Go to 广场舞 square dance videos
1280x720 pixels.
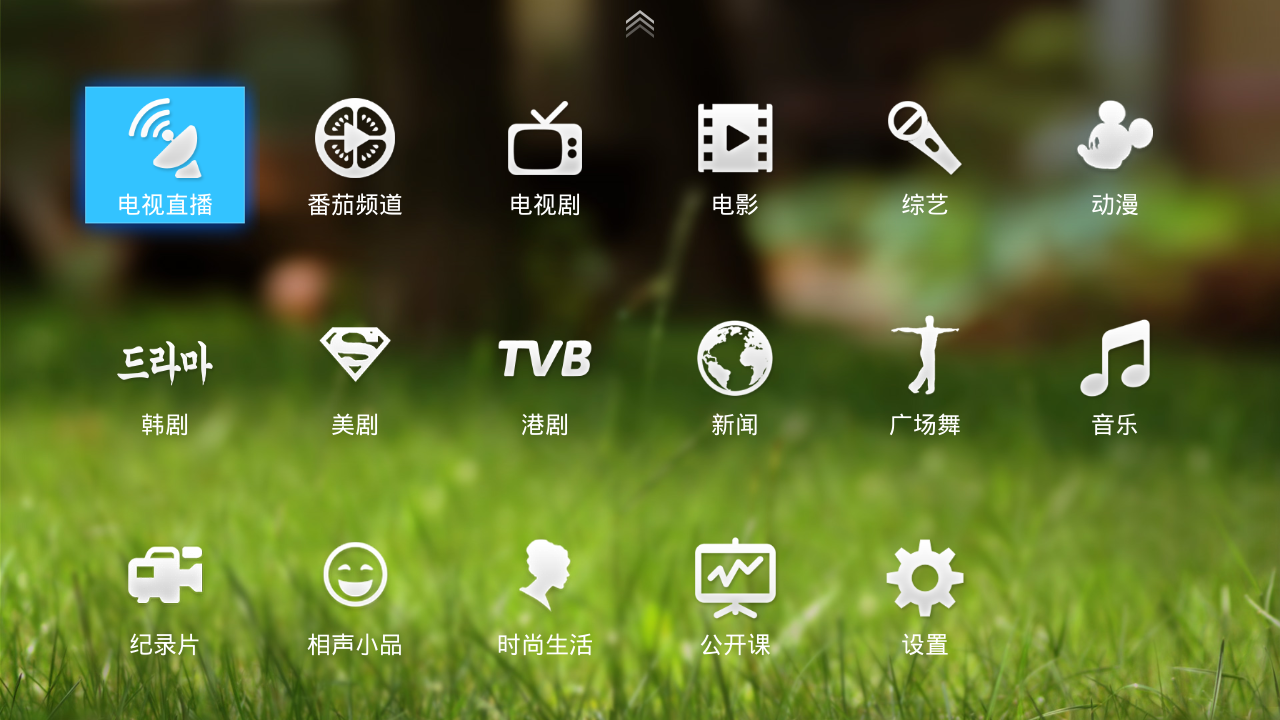click(x=925, y=375)
